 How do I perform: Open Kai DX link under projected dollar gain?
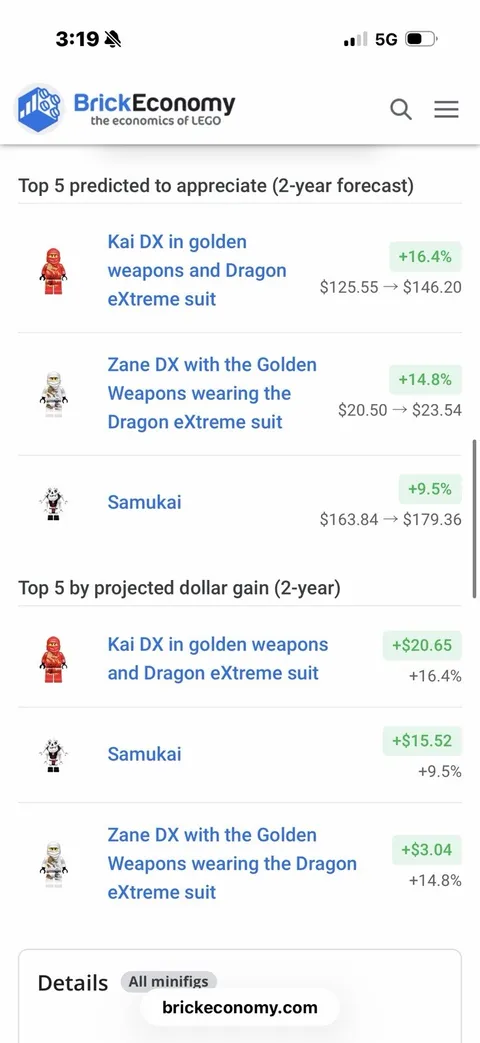point(218,659)
